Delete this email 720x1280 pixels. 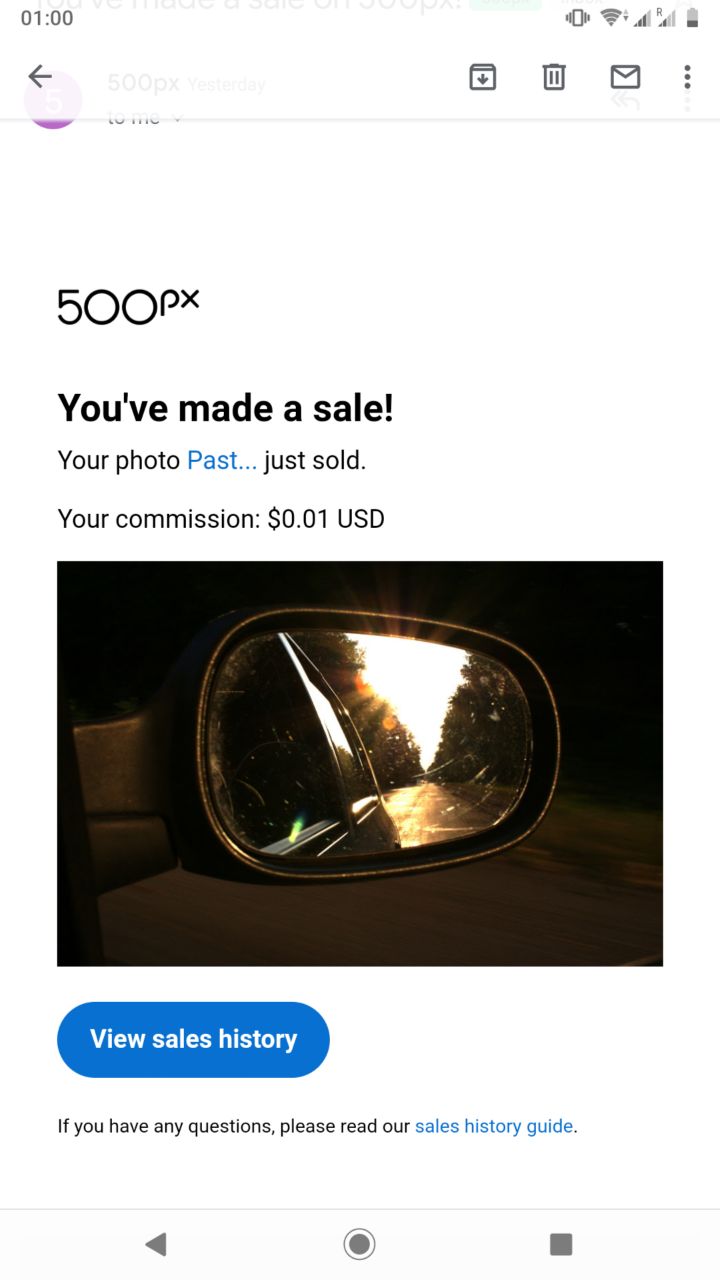(554, 77)
